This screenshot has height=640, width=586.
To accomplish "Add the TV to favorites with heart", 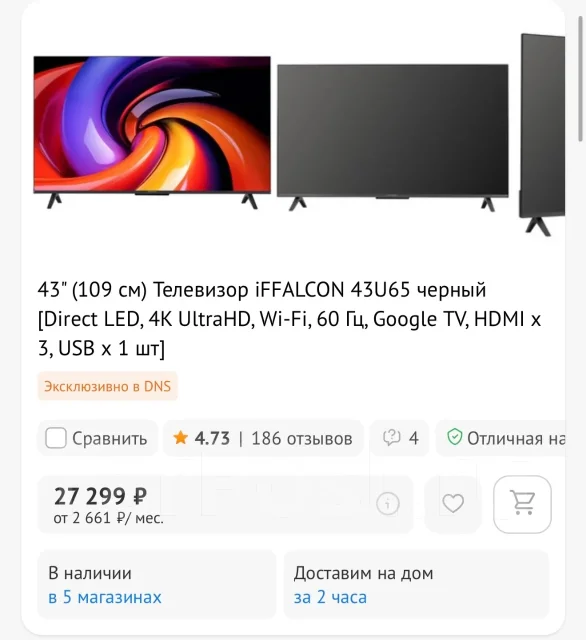I will pyautogui.click(x=453, y=504).
